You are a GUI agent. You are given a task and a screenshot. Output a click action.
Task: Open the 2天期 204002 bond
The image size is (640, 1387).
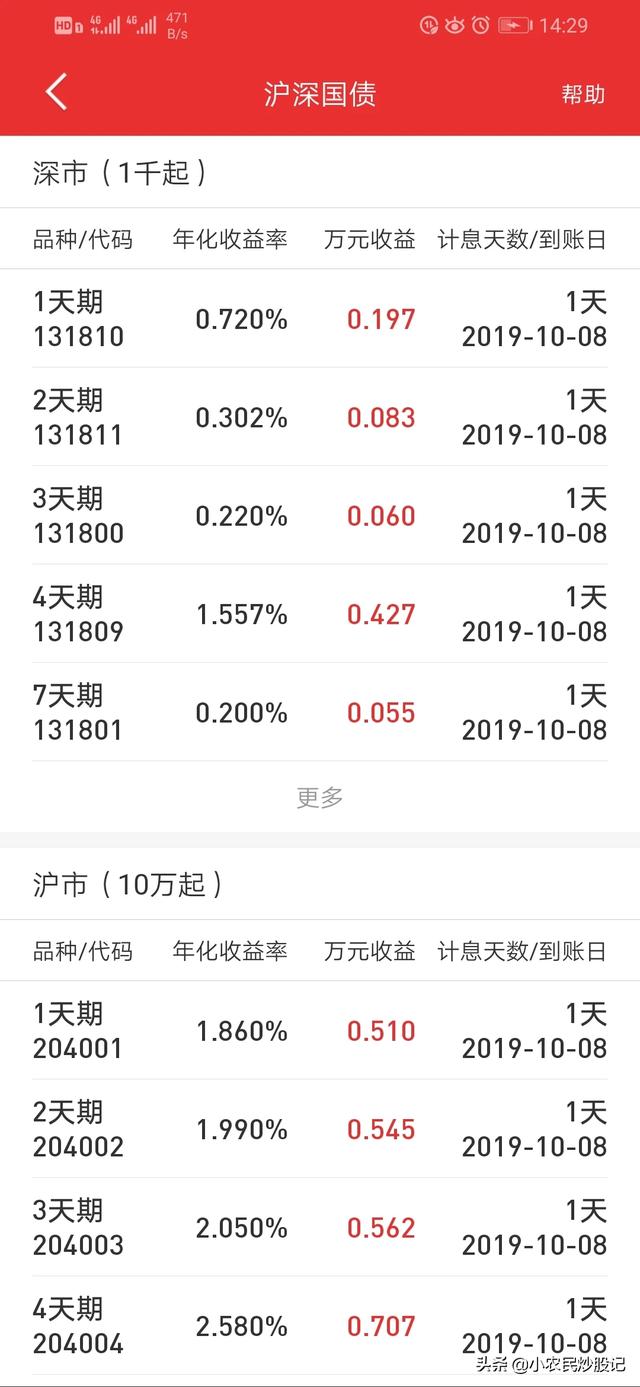(x=320, y=1129)
